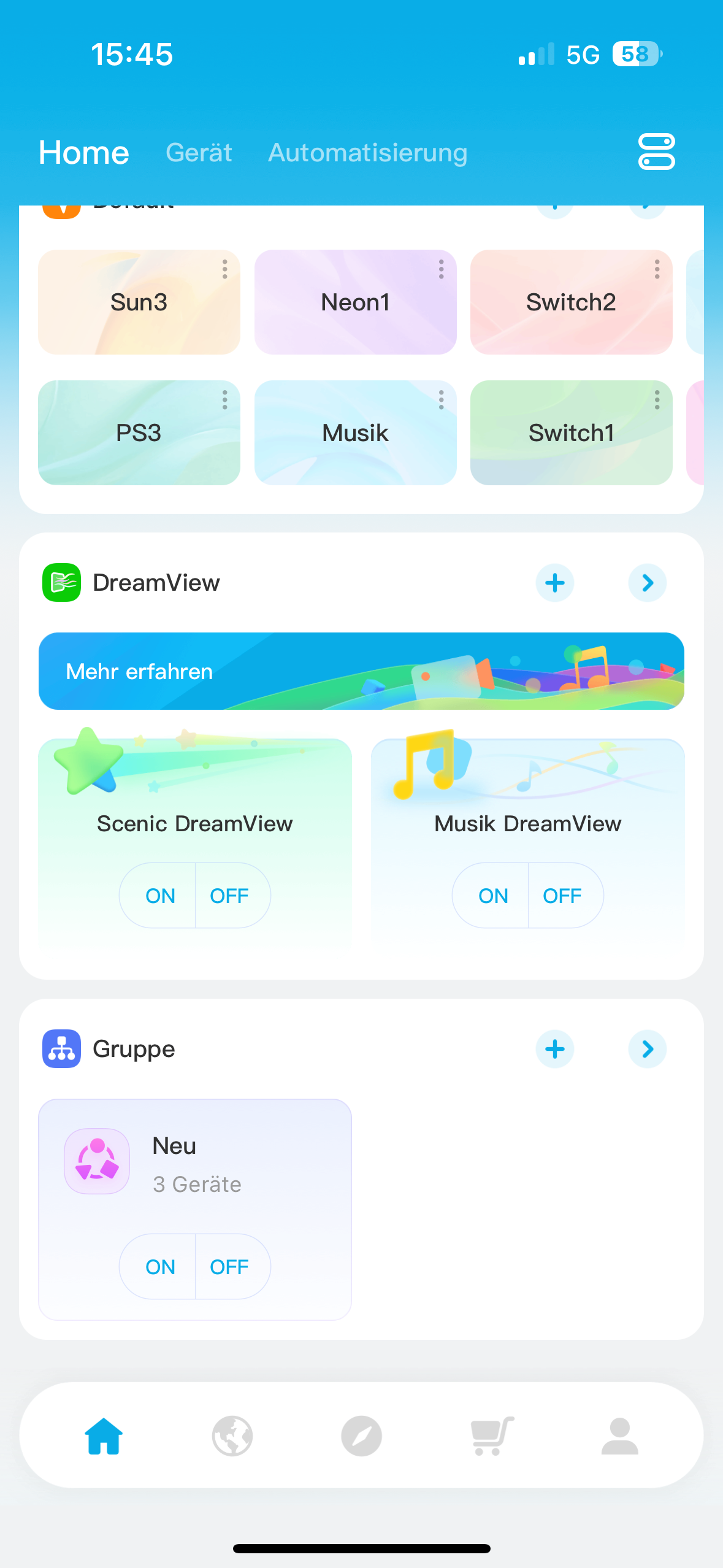Viewport: 723px width, 1568px height.
Task: Expand the DreamView section arrow
Action: tap(647, 583)
